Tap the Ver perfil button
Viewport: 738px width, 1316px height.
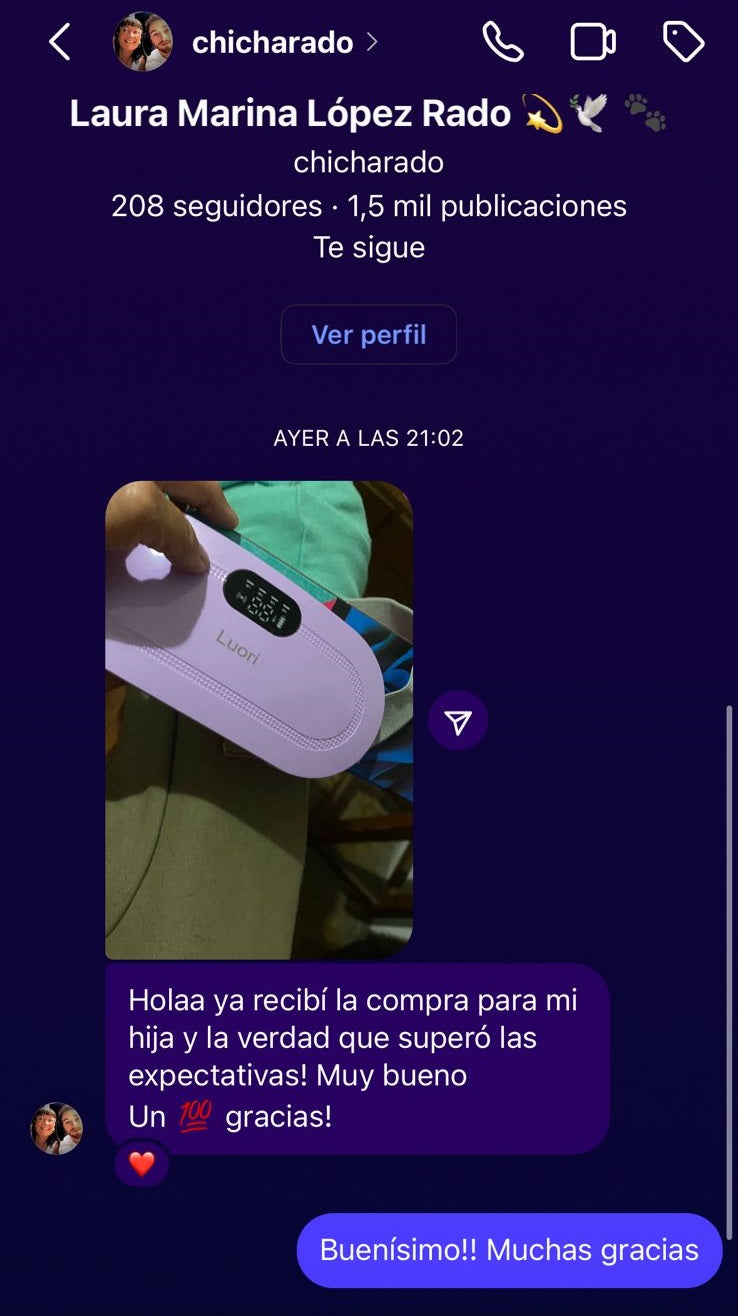pyautogui.click(x=368, y=334)
